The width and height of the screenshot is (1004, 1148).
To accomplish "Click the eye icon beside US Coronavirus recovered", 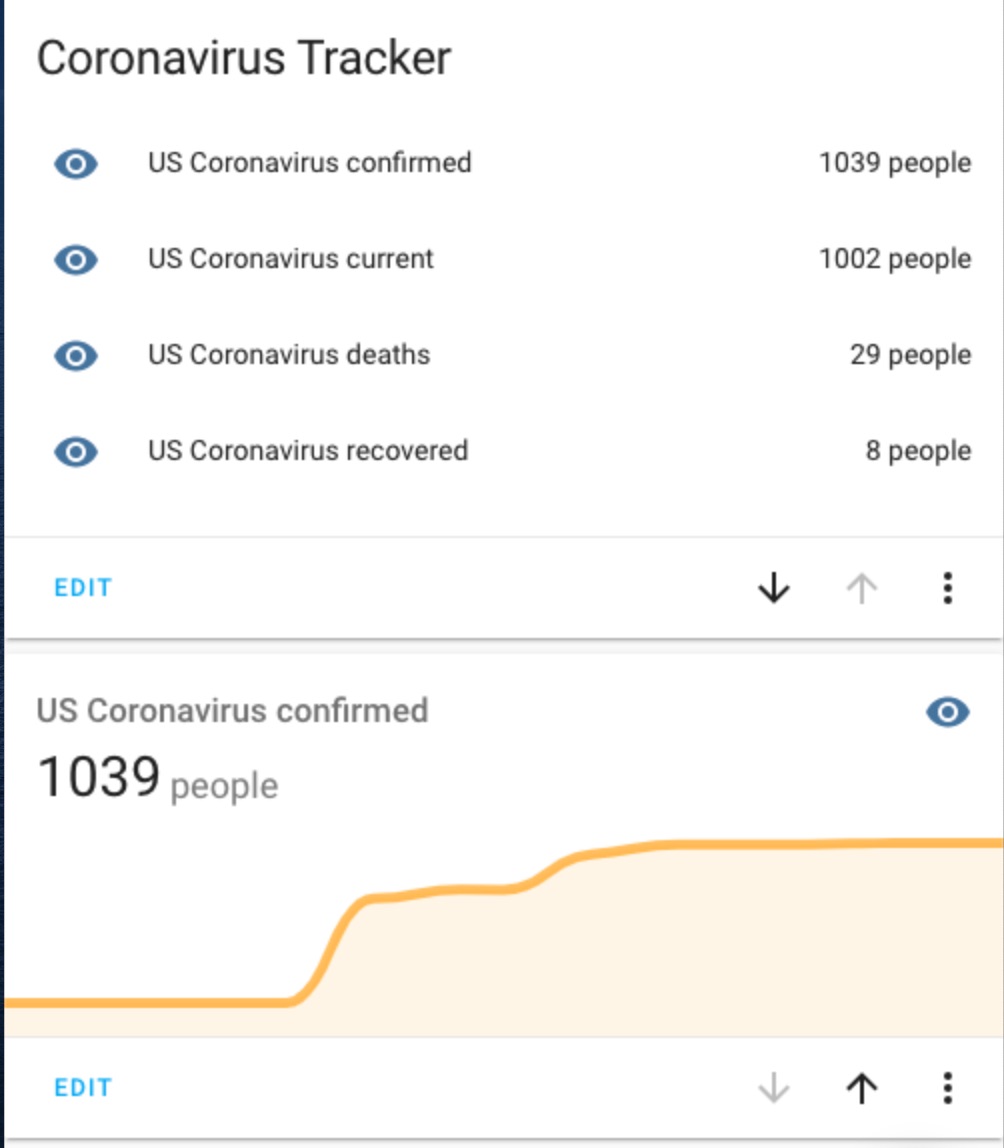I will coord(74,451).
